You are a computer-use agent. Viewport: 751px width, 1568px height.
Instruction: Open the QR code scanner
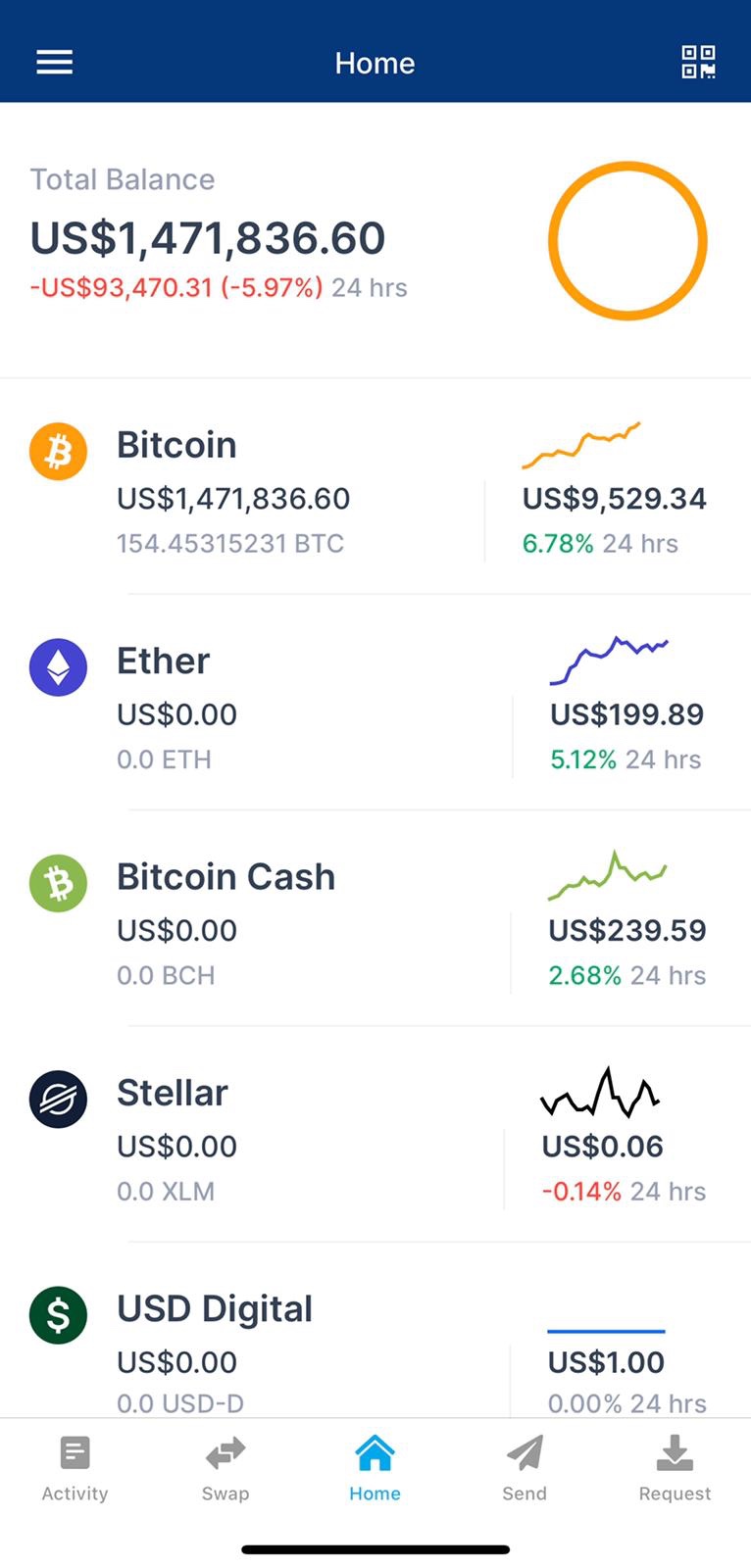698,63
